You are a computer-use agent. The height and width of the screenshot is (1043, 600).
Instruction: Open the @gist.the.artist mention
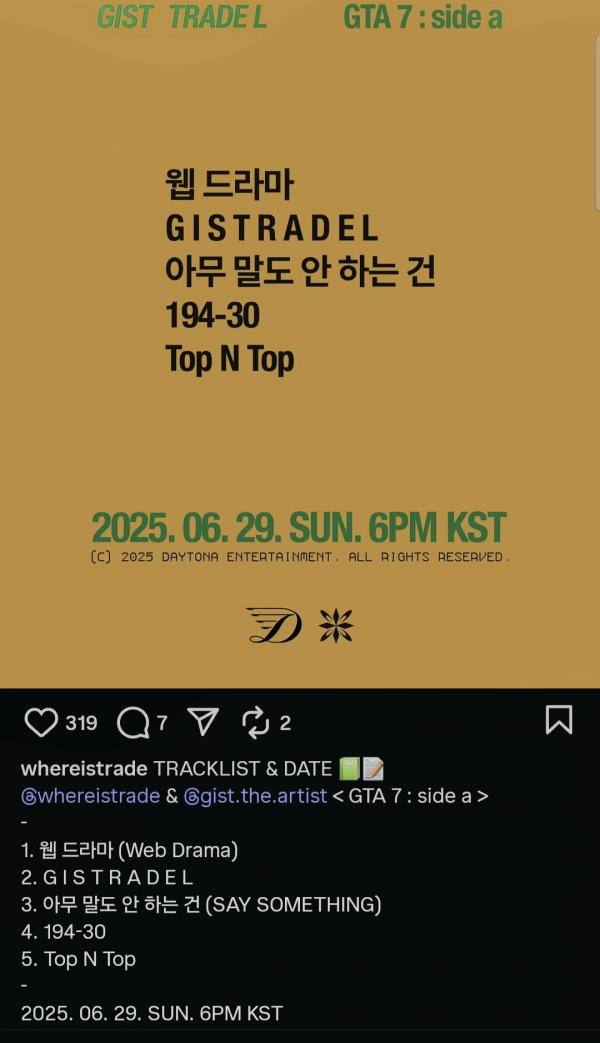(255, 796)
